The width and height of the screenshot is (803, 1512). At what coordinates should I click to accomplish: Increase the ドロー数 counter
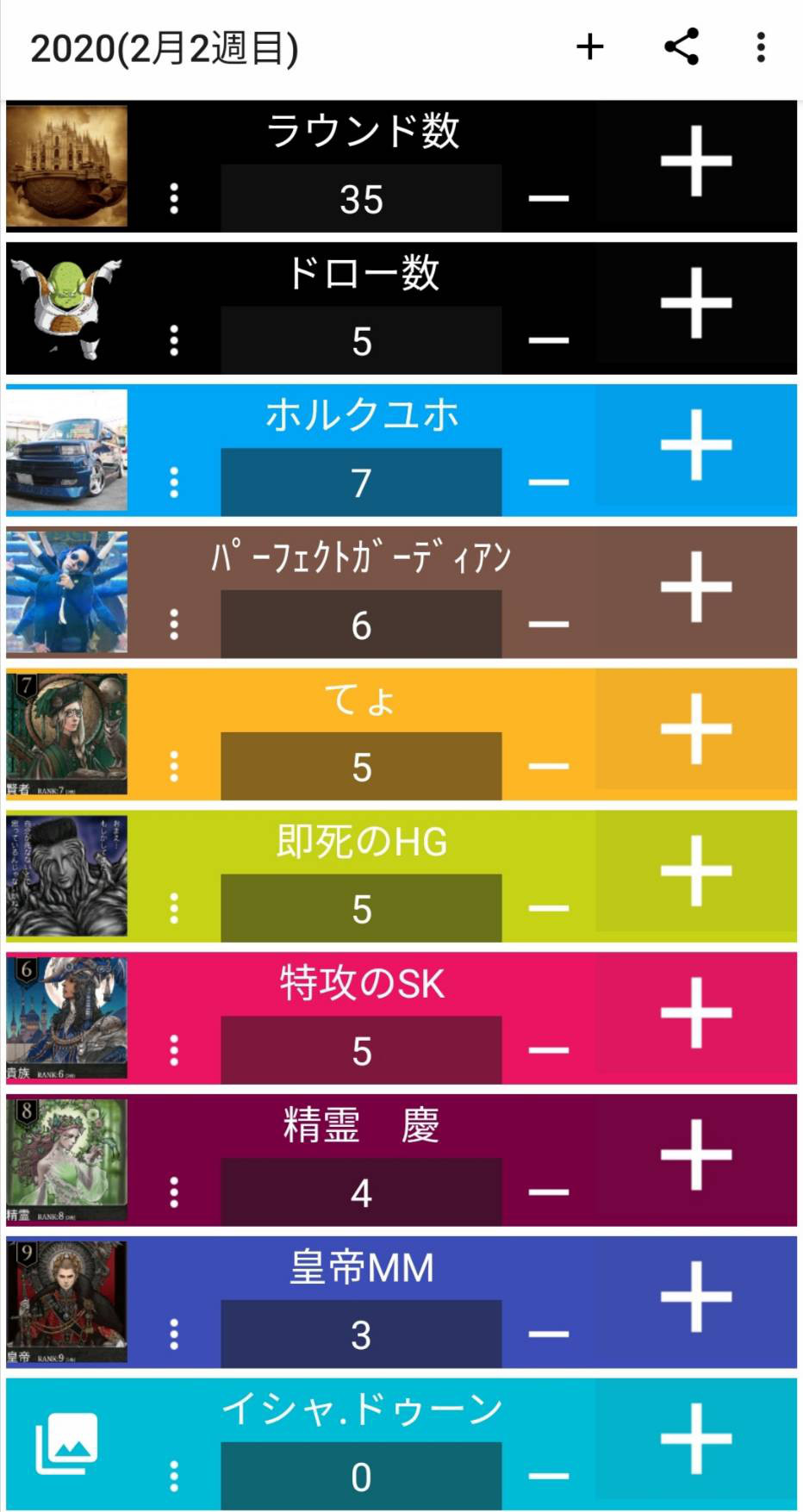coord(695,304)
